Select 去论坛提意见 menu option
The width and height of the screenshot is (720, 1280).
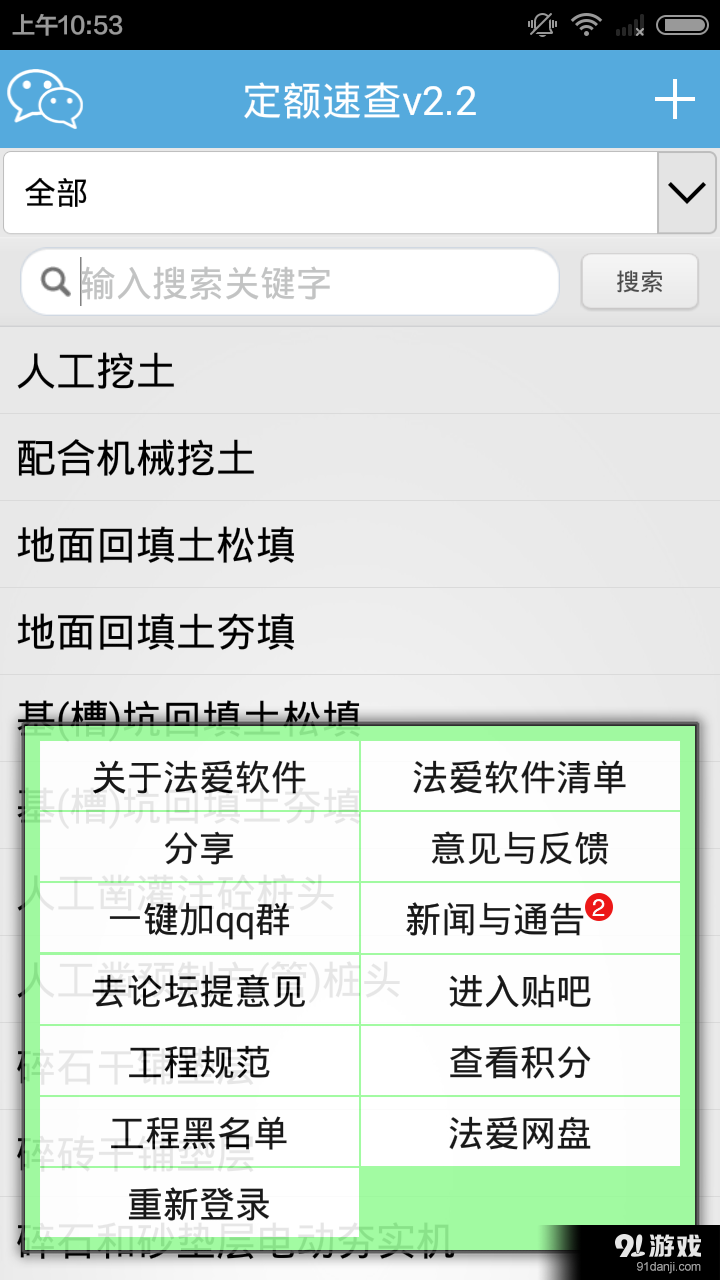pyautogui.click(x=199, y=991)
